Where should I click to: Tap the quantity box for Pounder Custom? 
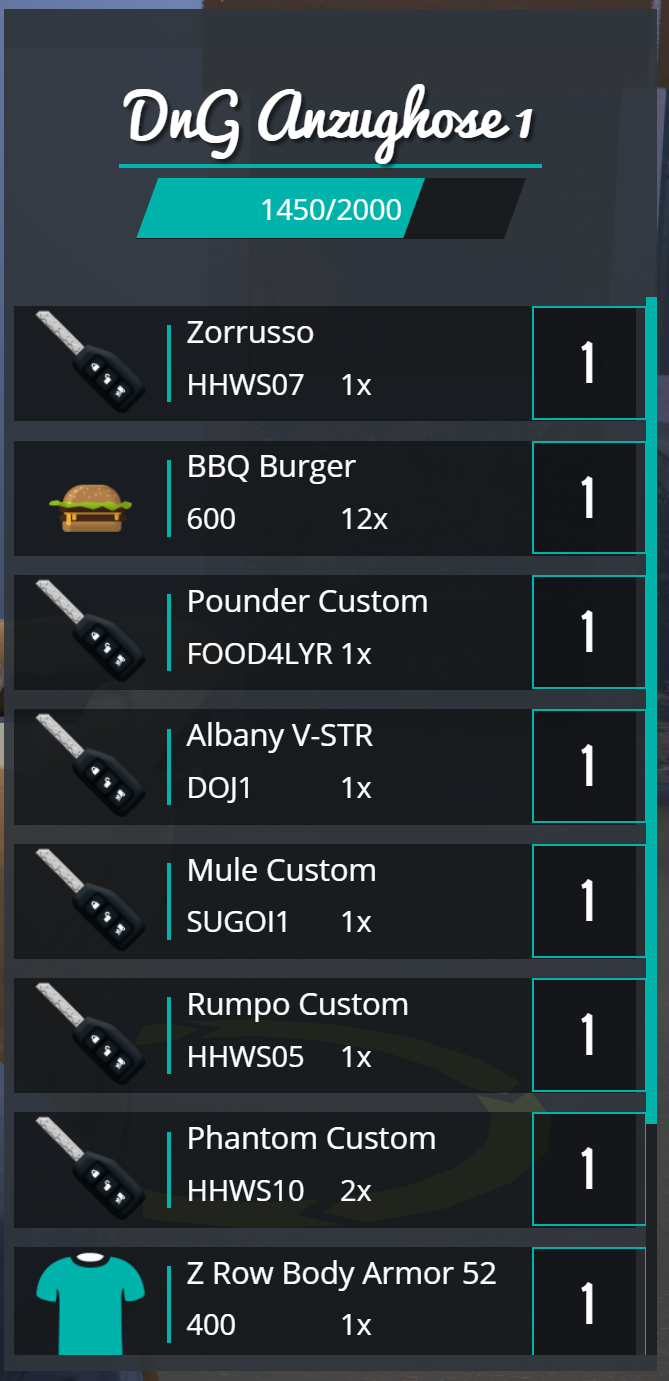pyautogui.click(x=588, y=632)
